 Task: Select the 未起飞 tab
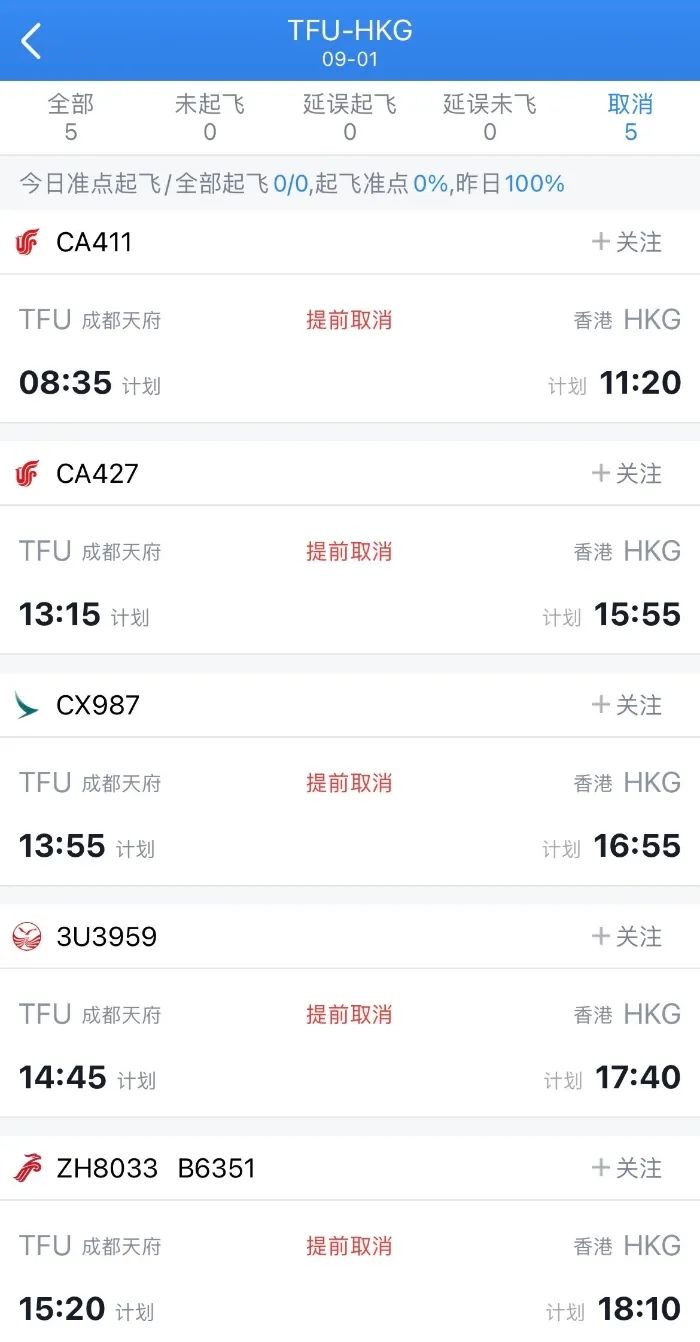(x=210, y=117)
